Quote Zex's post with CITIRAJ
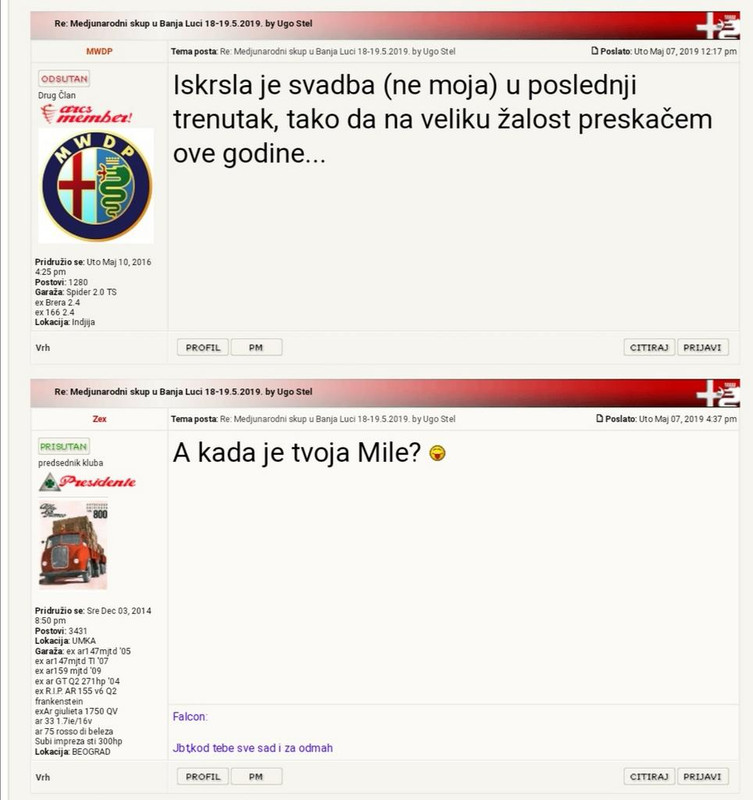Viewport: 753px width, 800px height. tap(647, 776)
